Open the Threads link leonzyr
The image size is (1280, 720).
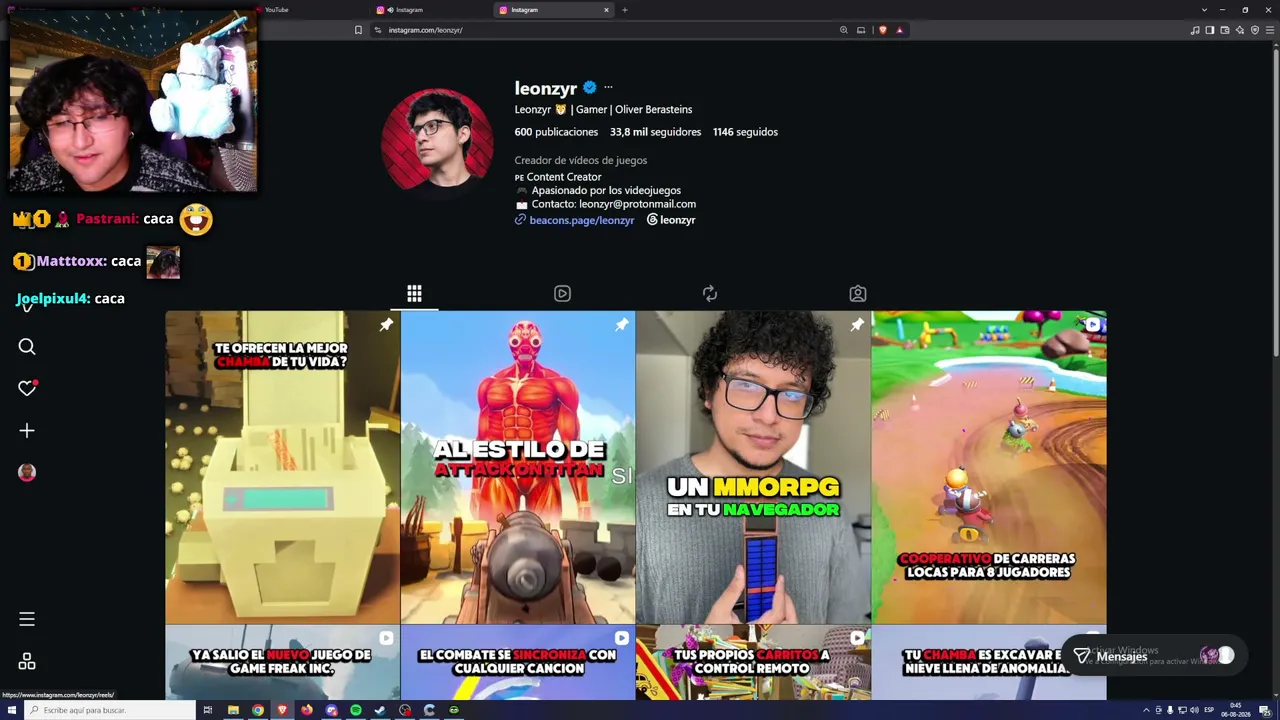click(671, 220)
